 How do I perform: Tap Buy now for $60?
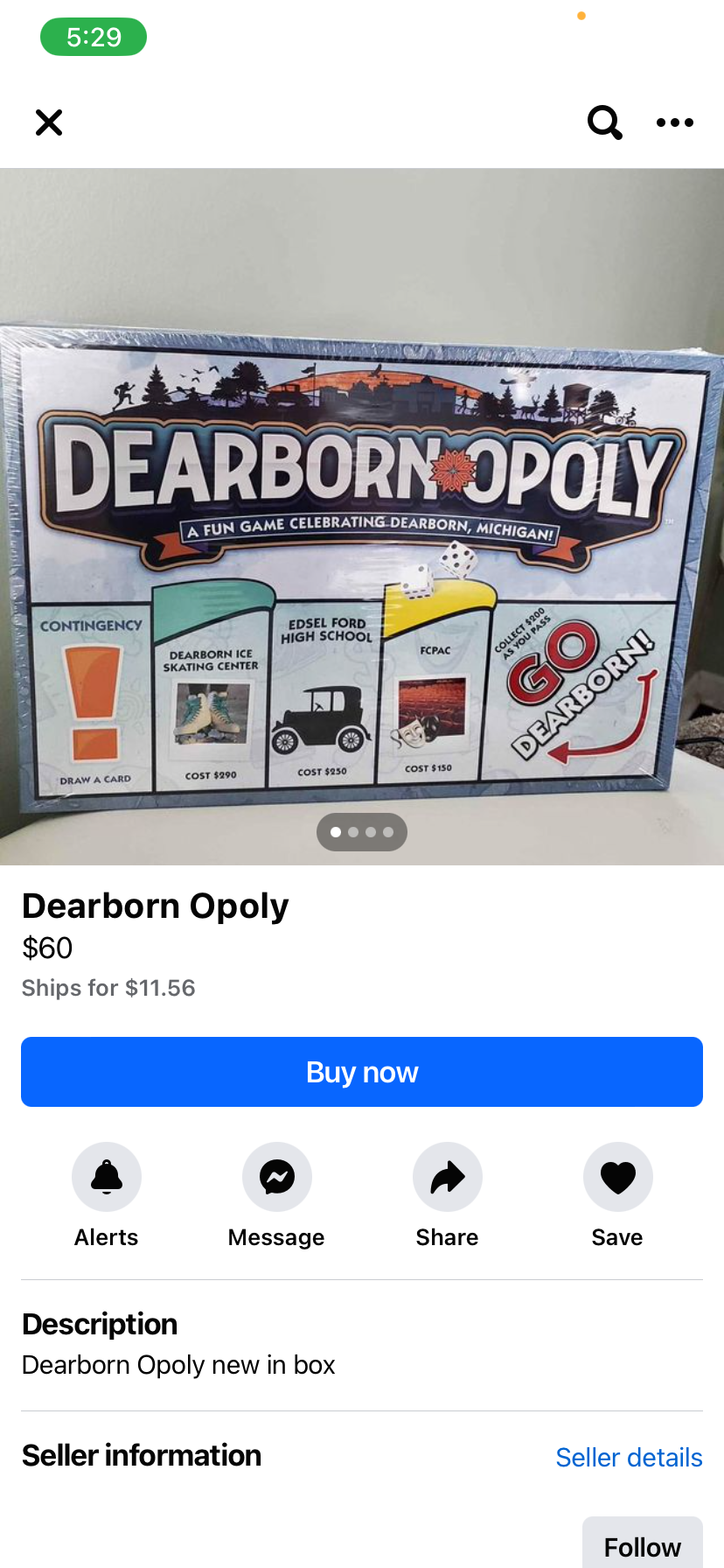(362, 1072)
